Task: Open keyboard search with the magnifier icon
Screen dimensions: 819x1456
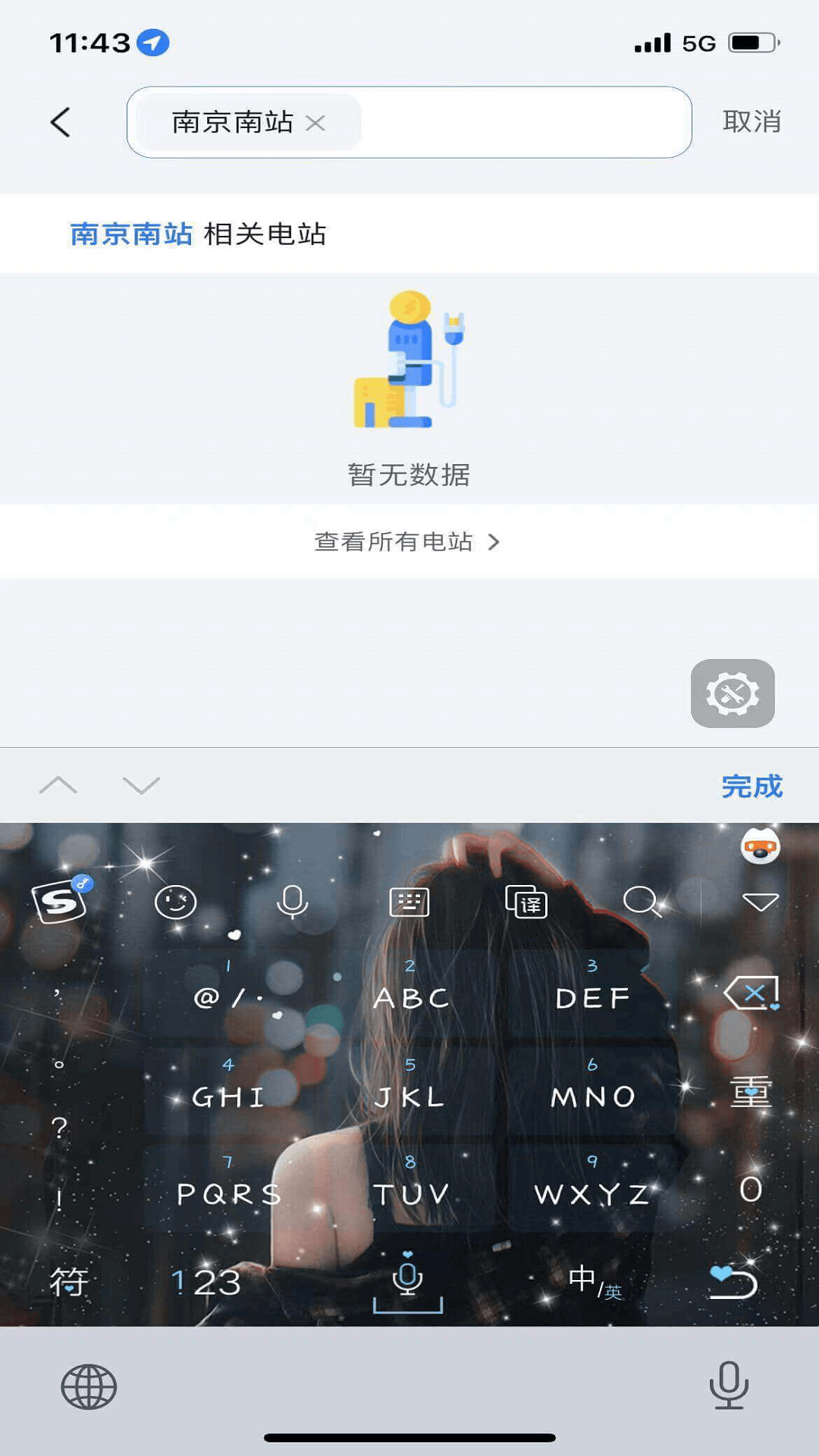Action: (x=644, y=902)
